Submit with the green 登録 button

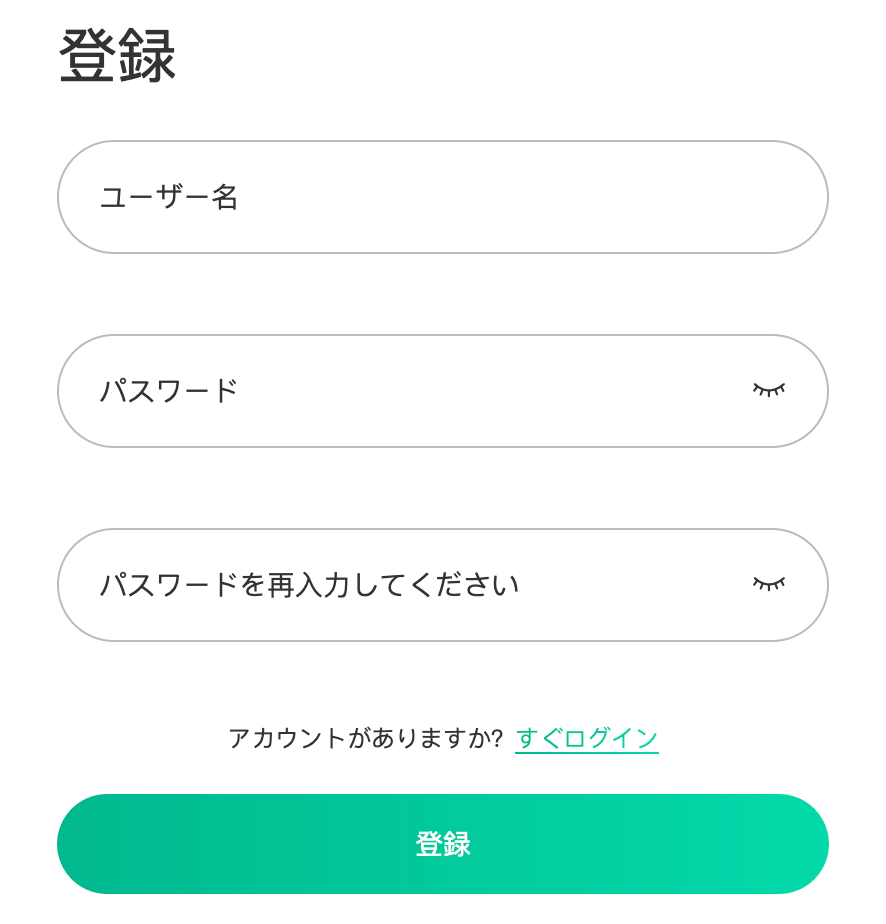[x=442, y=844]
